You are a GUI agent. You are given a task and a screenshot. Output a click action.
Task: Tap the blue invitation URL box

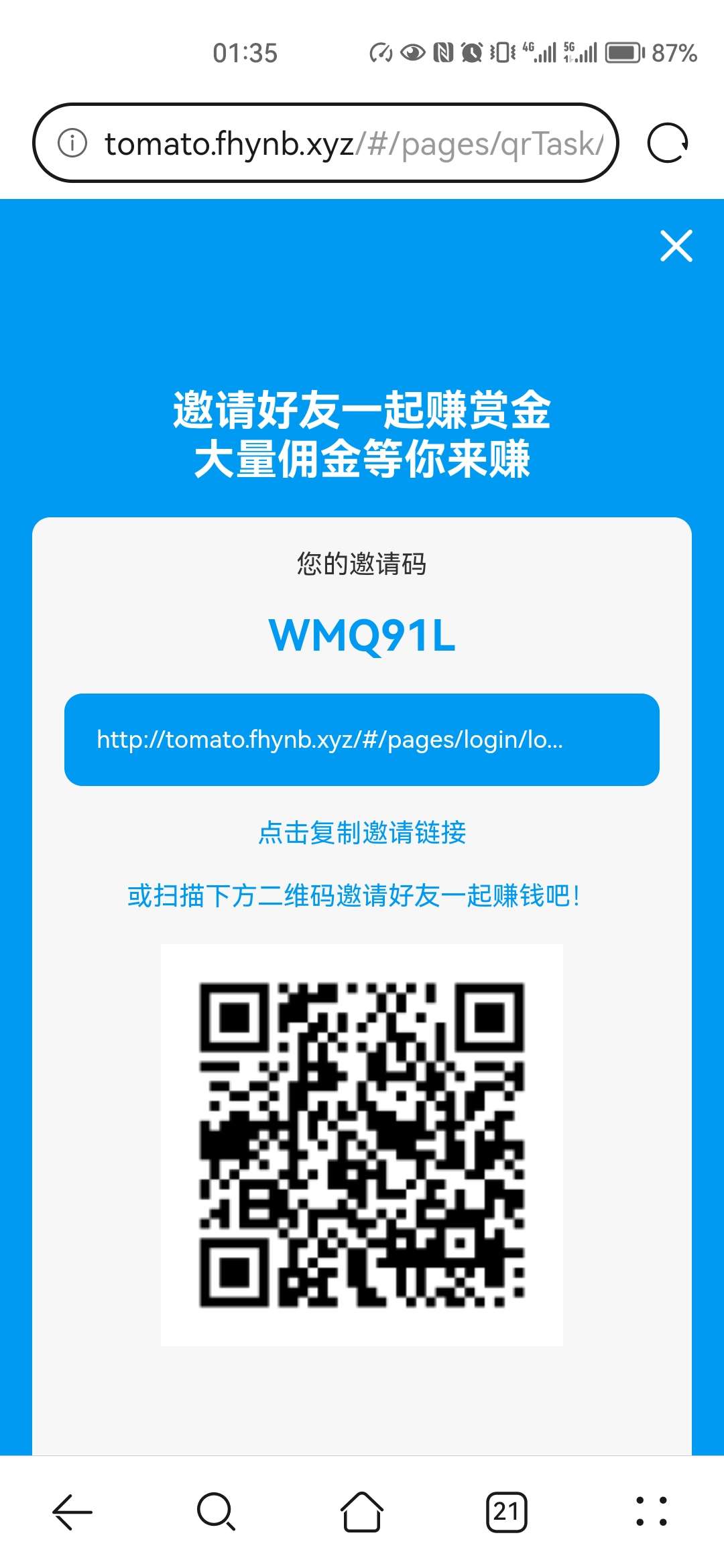click(362, 740)
